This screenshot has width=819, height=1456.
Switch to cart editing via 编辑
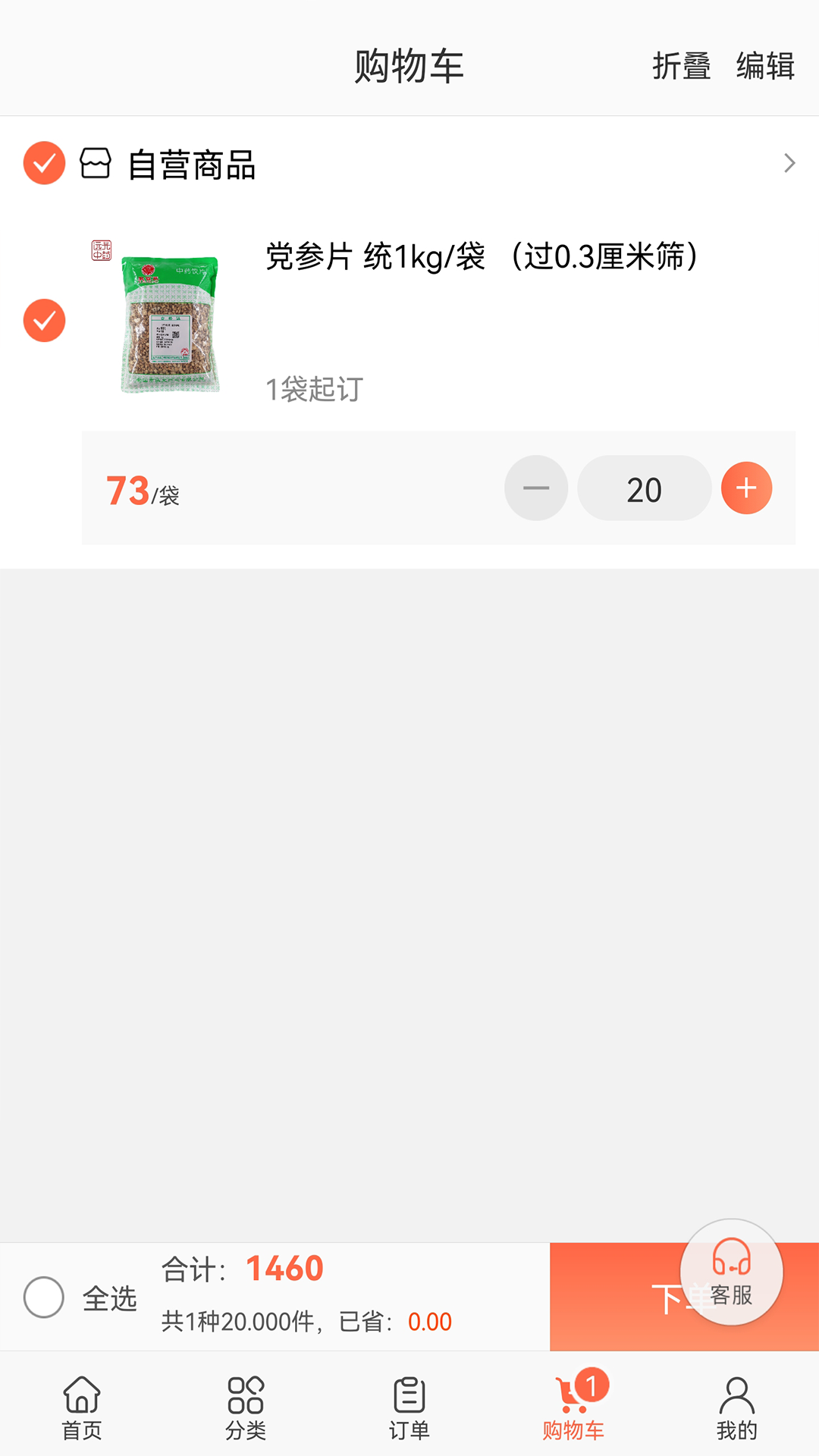(x=764, y=67)
